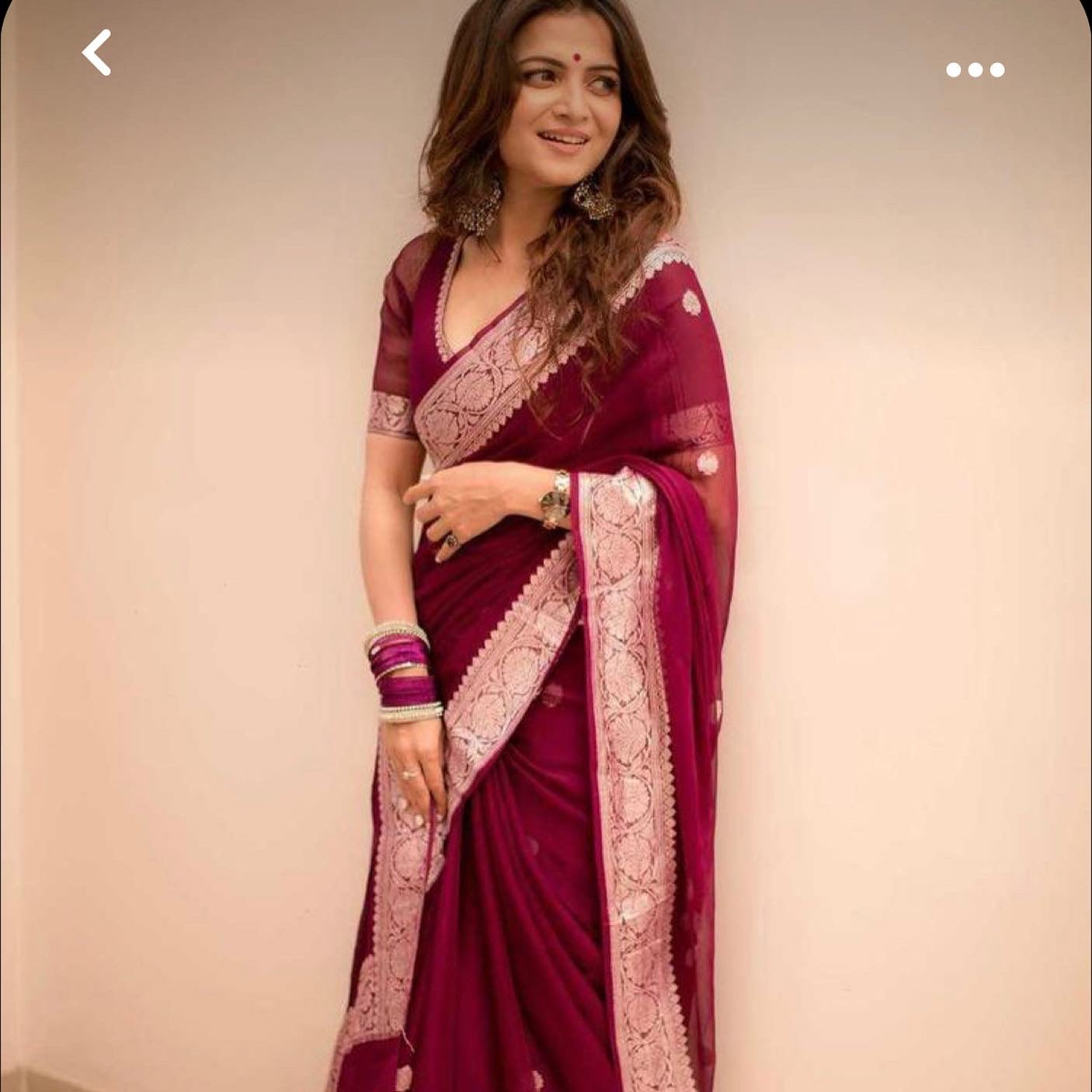Viewport: 1092px width, 1092px height.
Task: Open the three-dot overflow menu
Action: coord(975,70)
